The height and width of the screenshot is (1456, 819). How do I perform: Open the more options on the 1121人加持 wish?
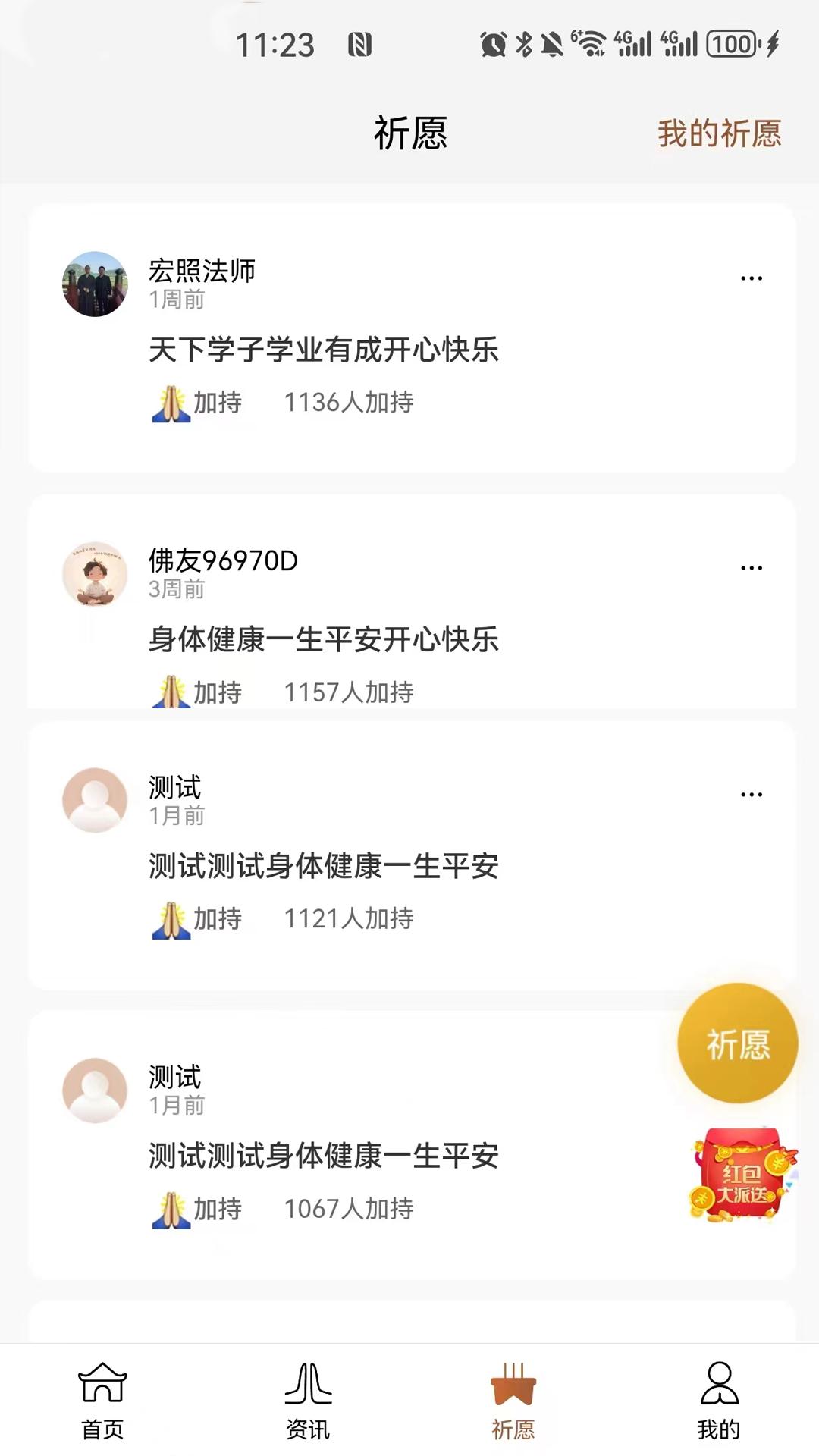tap(751, 795)
